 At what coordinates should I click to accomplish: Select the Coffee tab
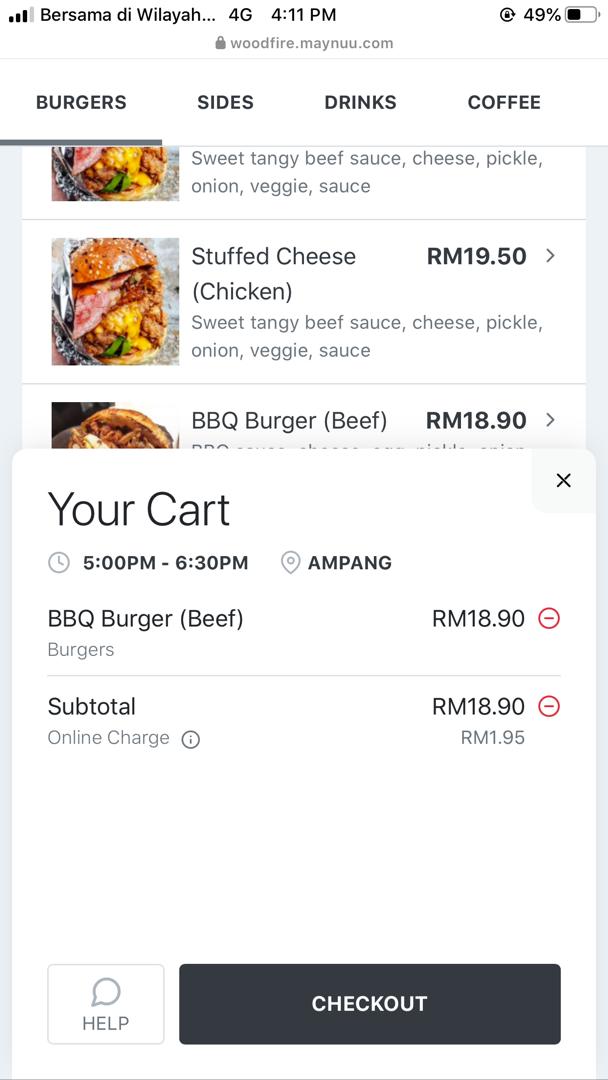(504, 102)
